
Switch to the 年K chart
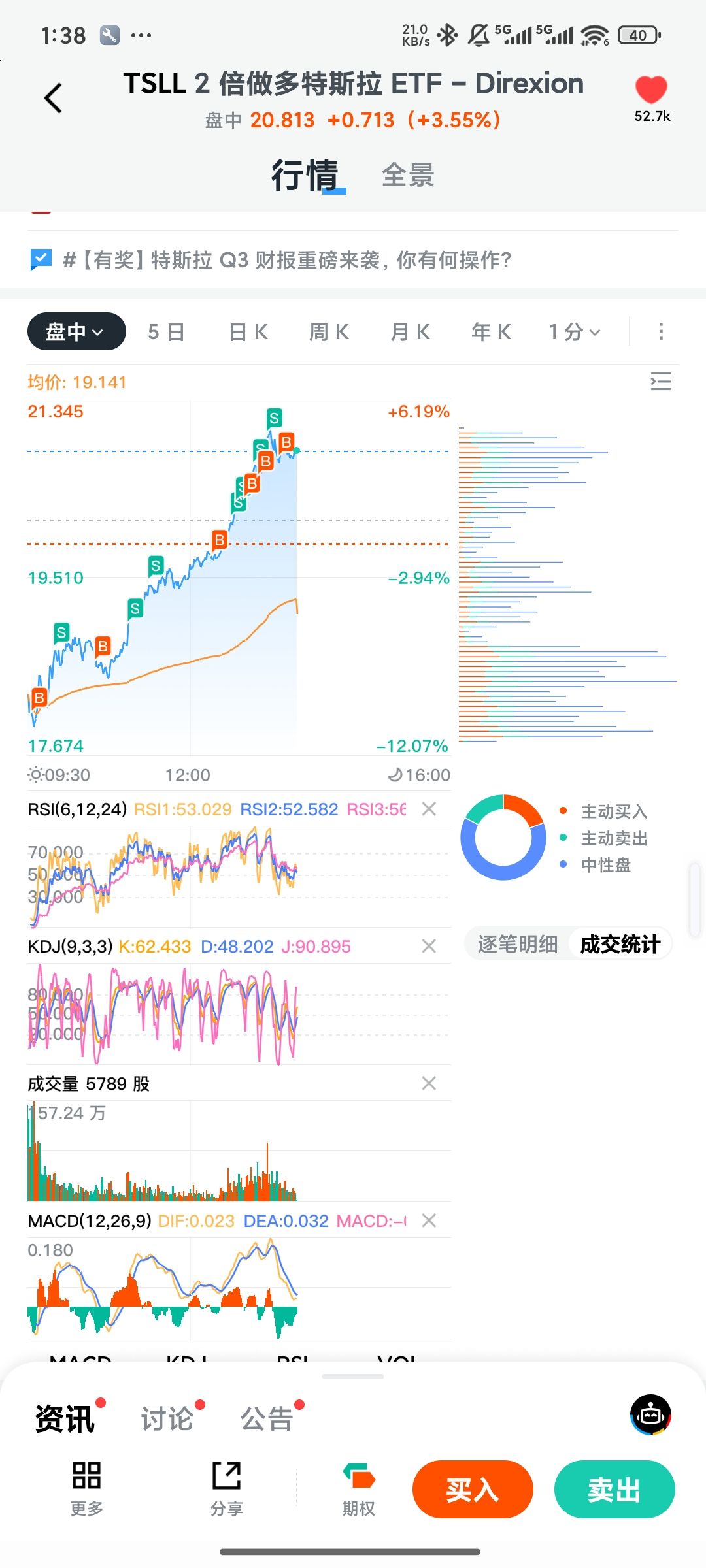[x=491, y=332]
